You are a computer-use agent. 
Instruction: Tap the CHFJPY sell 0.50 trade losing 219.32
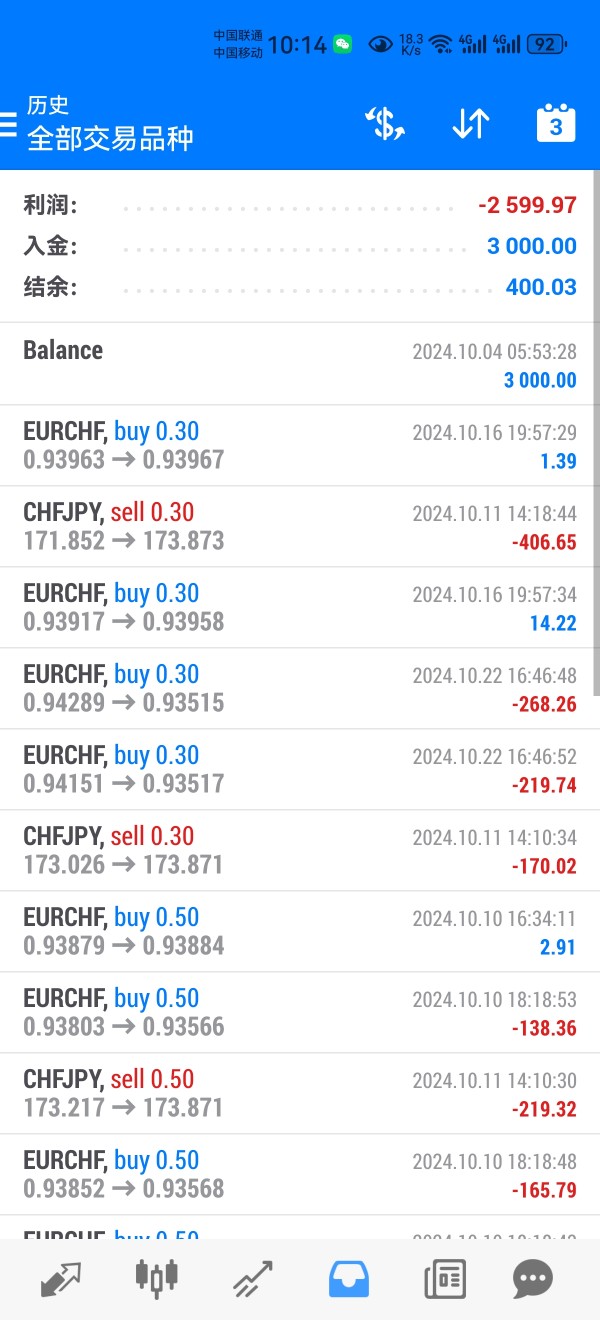pos(300,1094)
